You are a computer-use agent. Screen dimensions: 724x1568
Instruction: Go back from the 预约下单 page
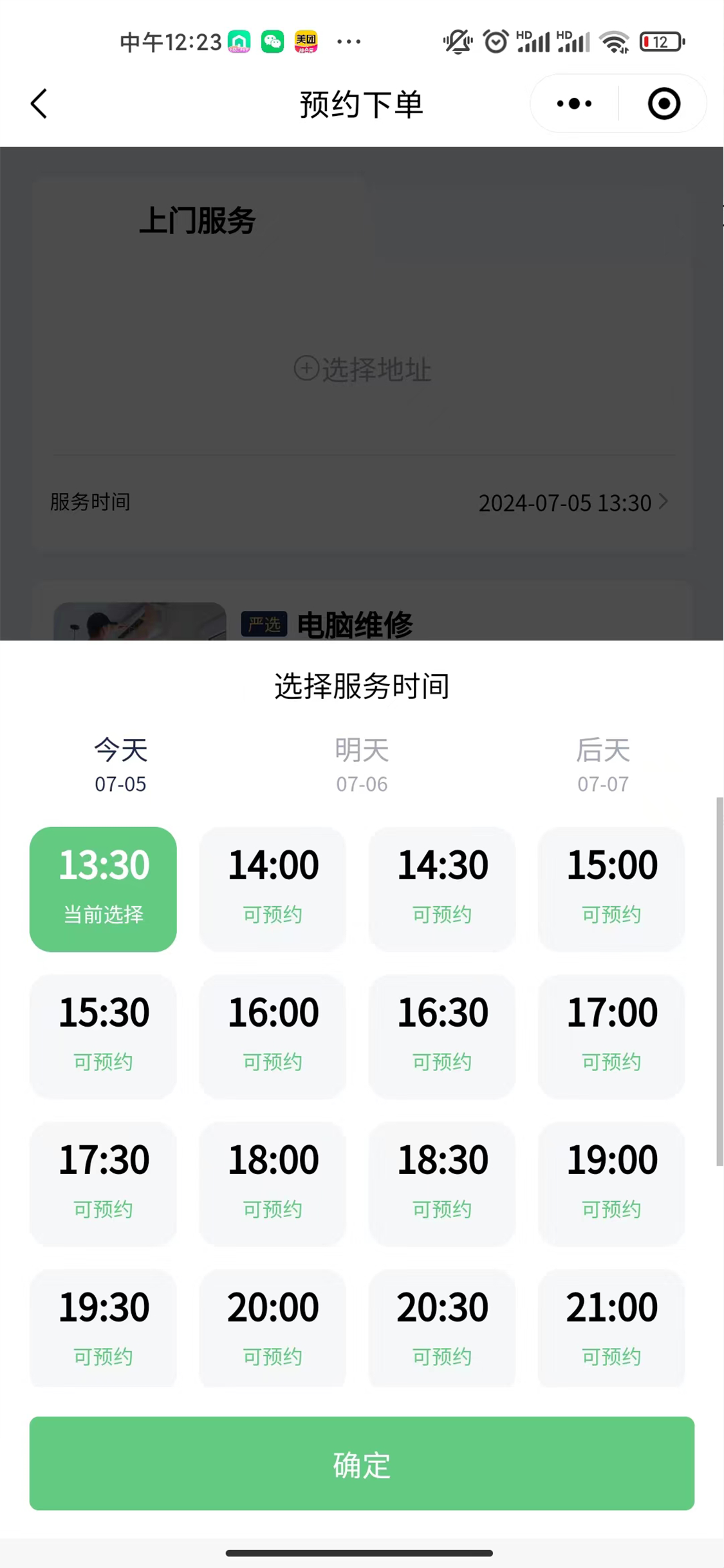tap(39, 104)
